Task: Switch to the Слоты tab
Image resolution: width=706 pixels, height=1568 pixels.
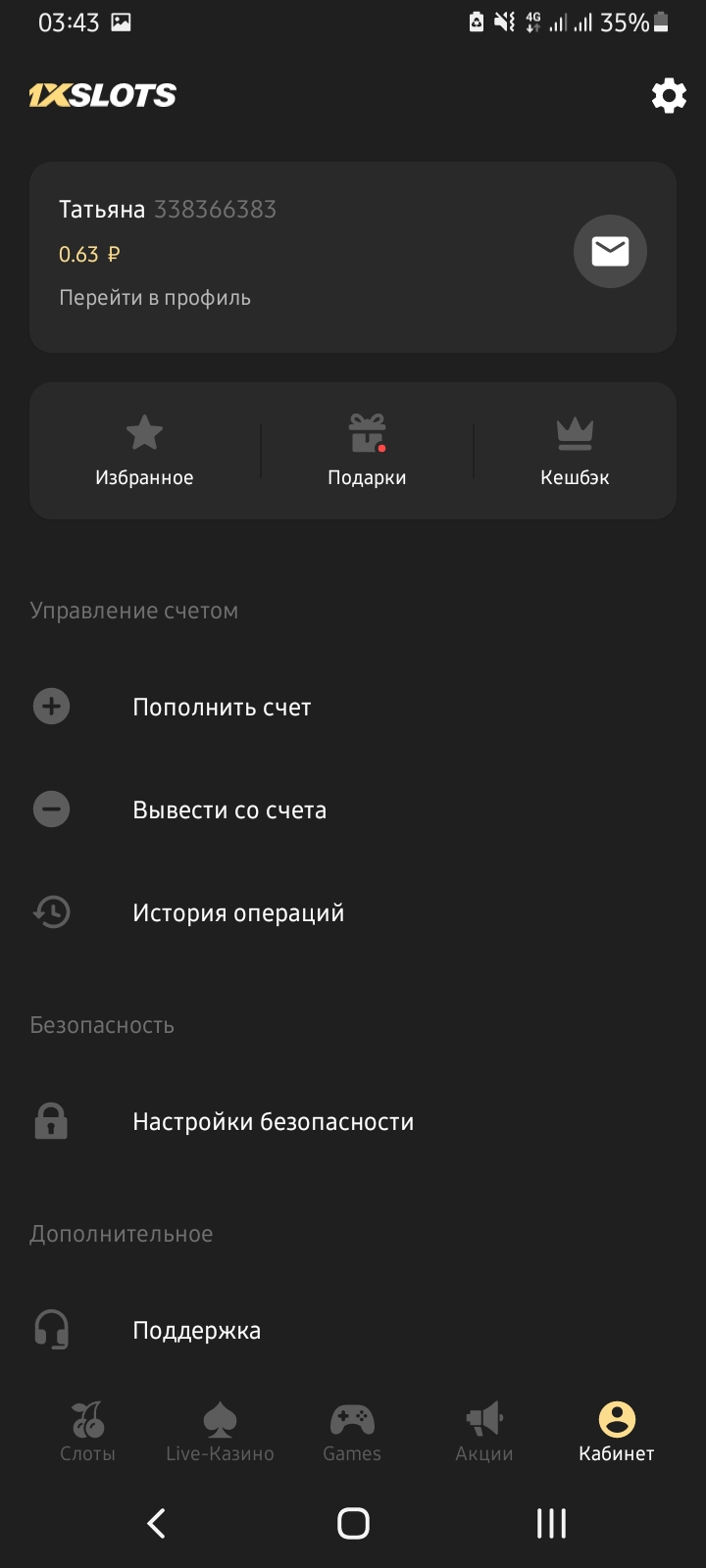Action: [x=88, y=1432]
